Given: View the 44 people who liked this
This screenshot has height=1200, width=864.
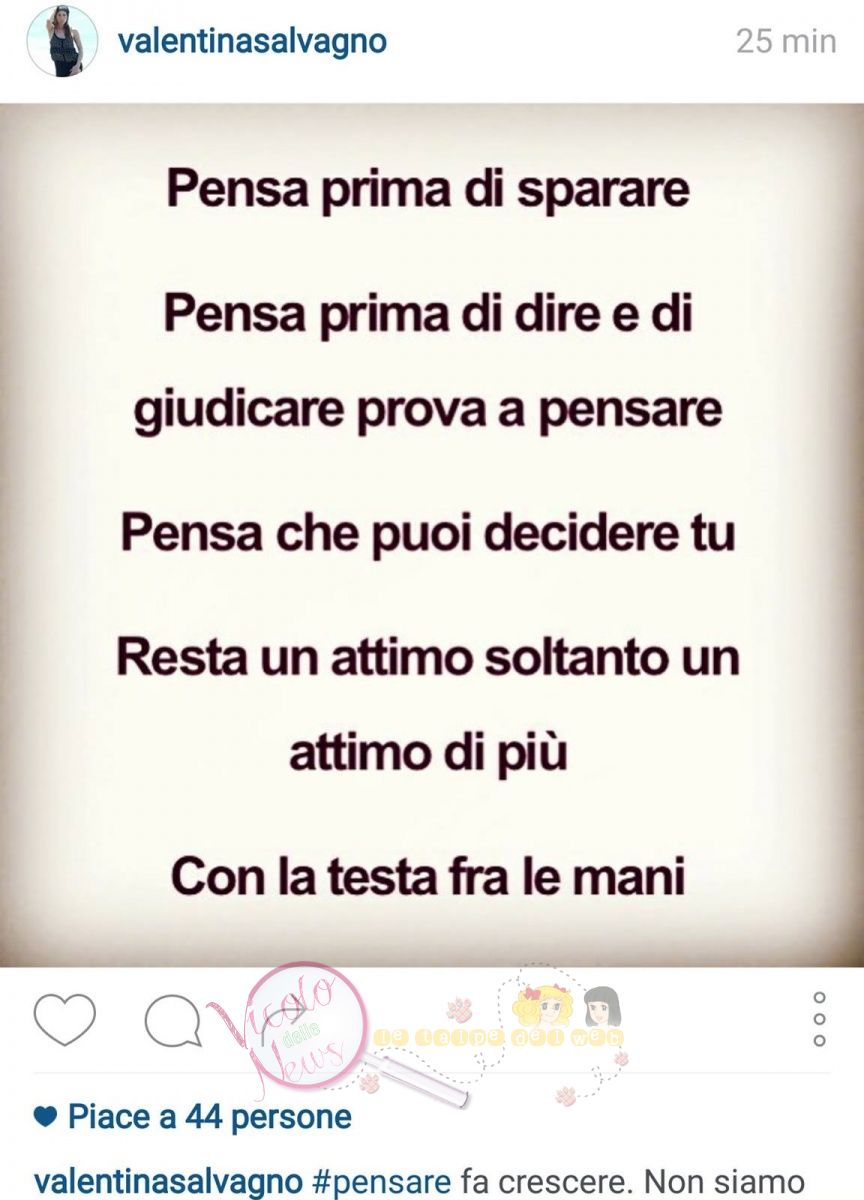Looking at the screenshot, I should pos(208,1117).
